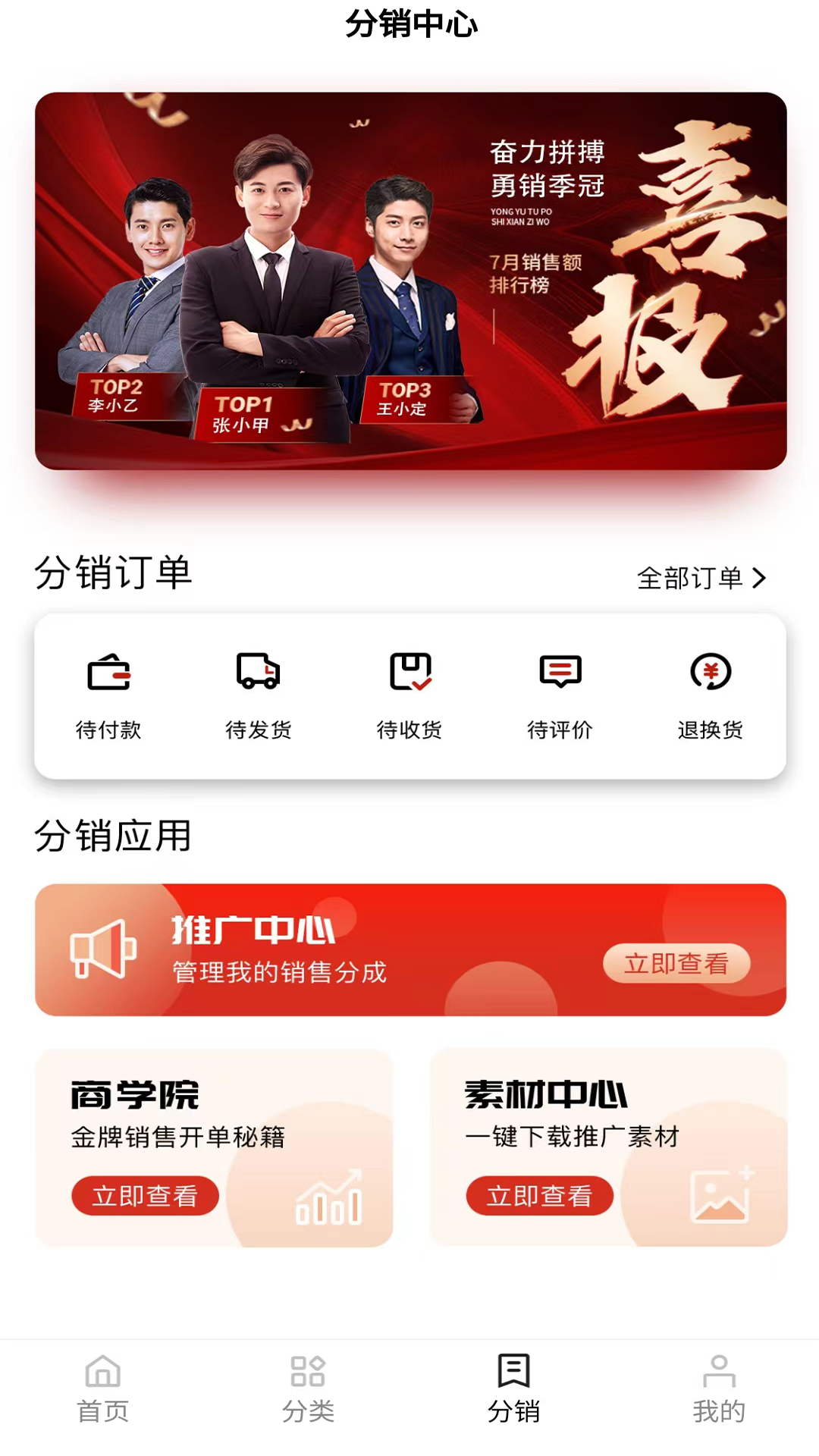The width and height of the screenshot is (819, 1456).
Task: Open the 分销 distribution tab
Action: [x=512, y=1392]
